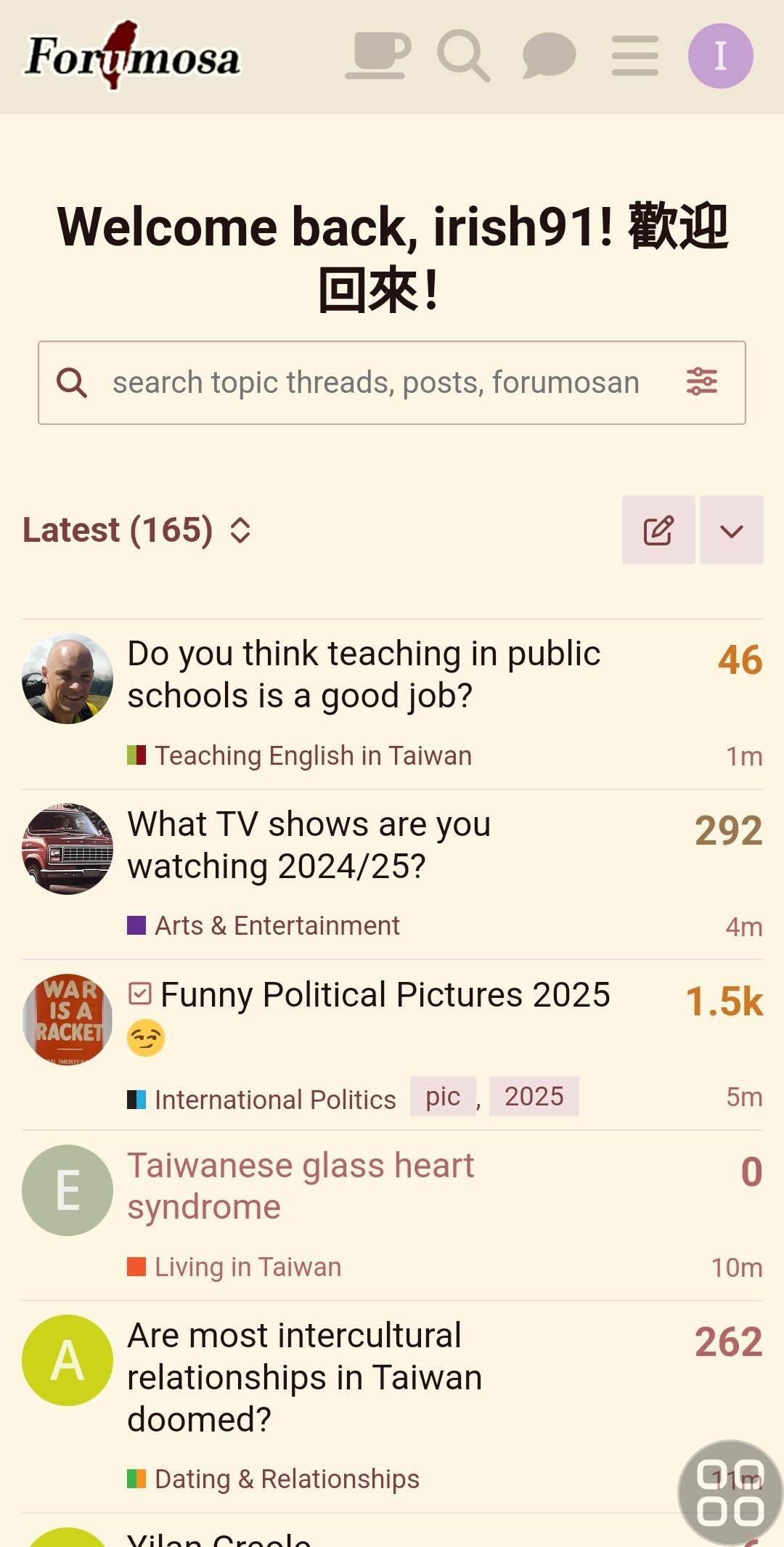This screenshot has width=784, height=1547.
Task: Open advanced search filter options
Action: tap(701, 382)
